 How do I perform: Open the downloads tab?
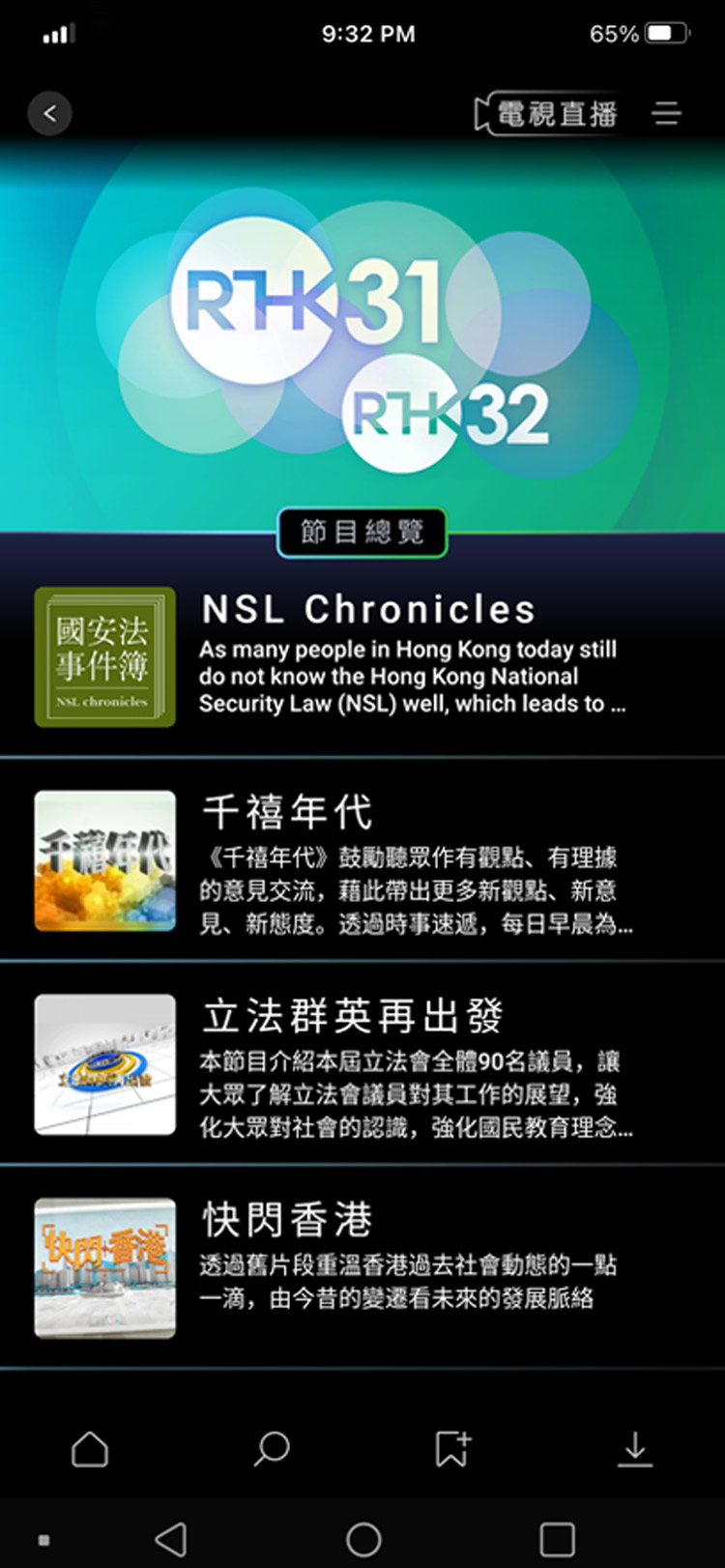point(635,1448)
